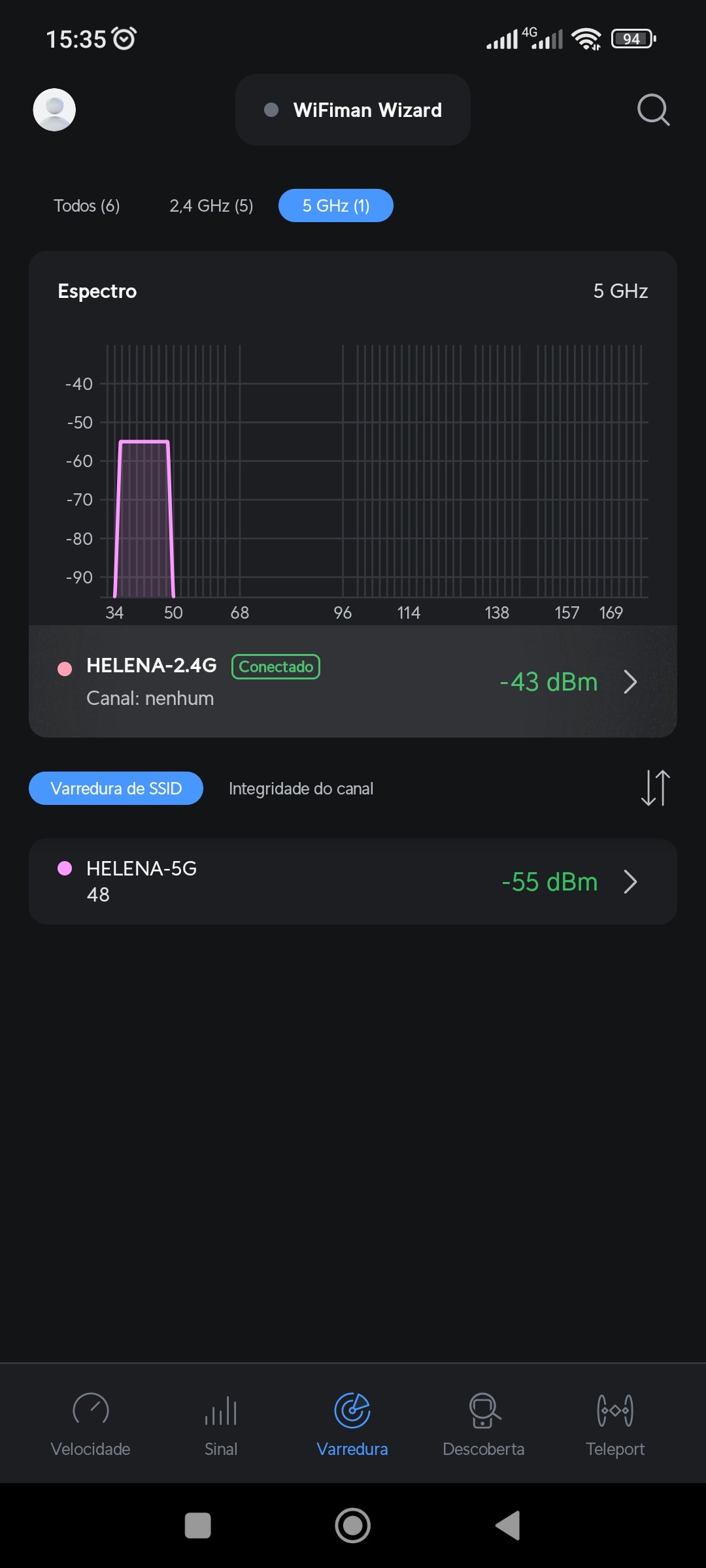Open the profile avatar
This screenshot has width=706, height=1568.
tap(54, 110)
